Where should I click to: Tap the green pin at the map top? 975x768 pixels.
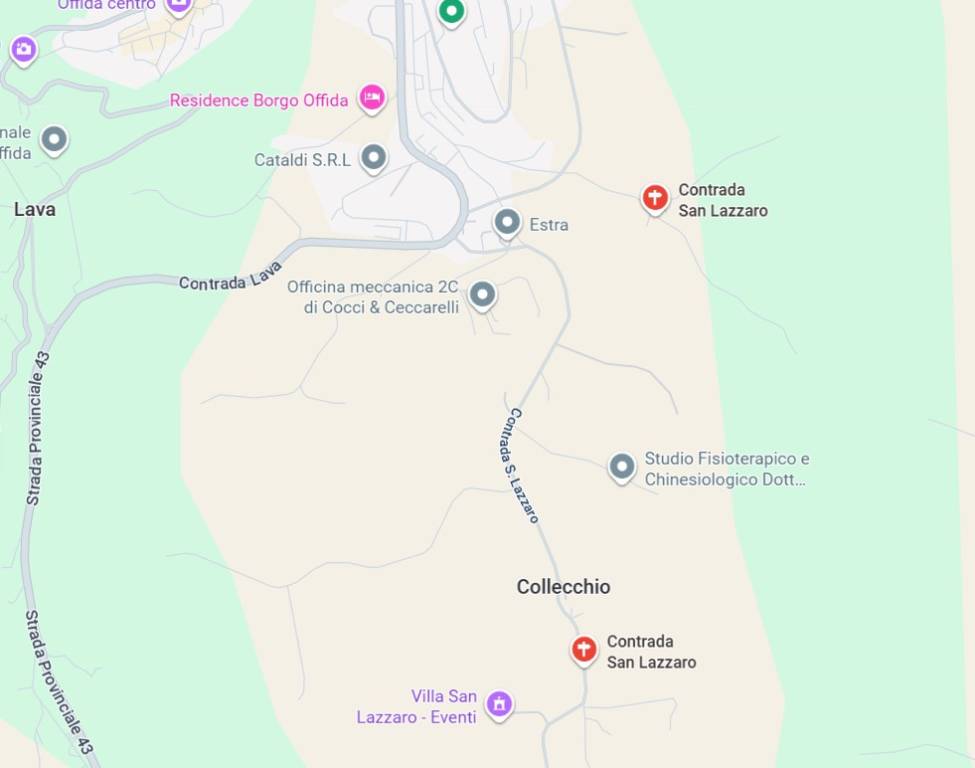pos(451,11)
